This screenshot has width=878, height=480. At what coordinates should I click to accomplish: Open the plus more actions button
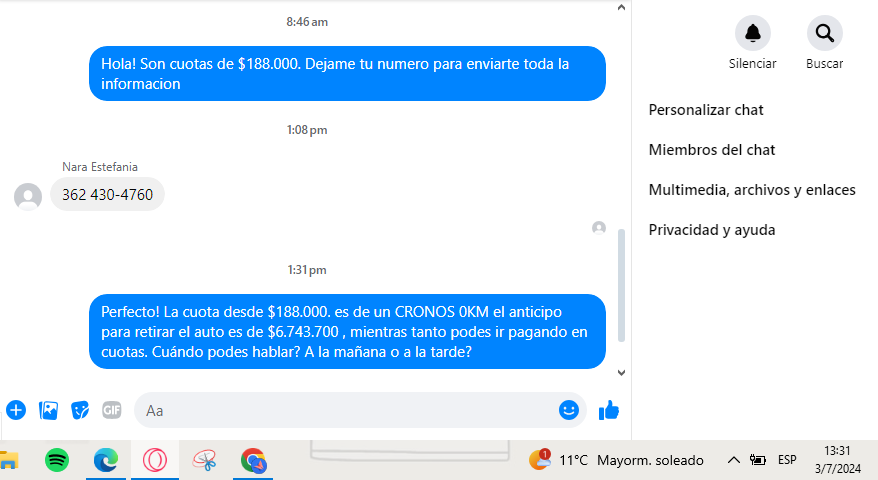pos(16,410)
